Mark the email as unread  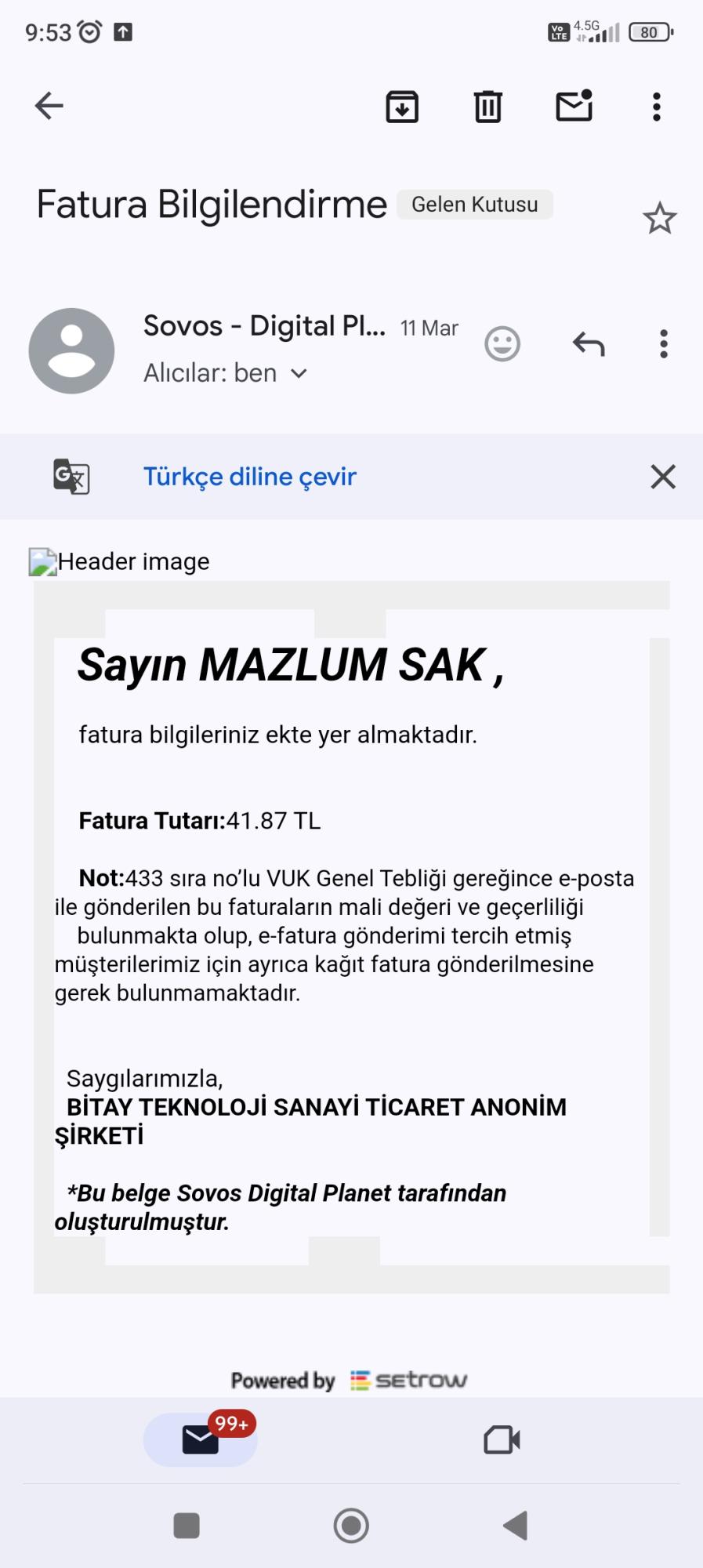click(572, 107)
